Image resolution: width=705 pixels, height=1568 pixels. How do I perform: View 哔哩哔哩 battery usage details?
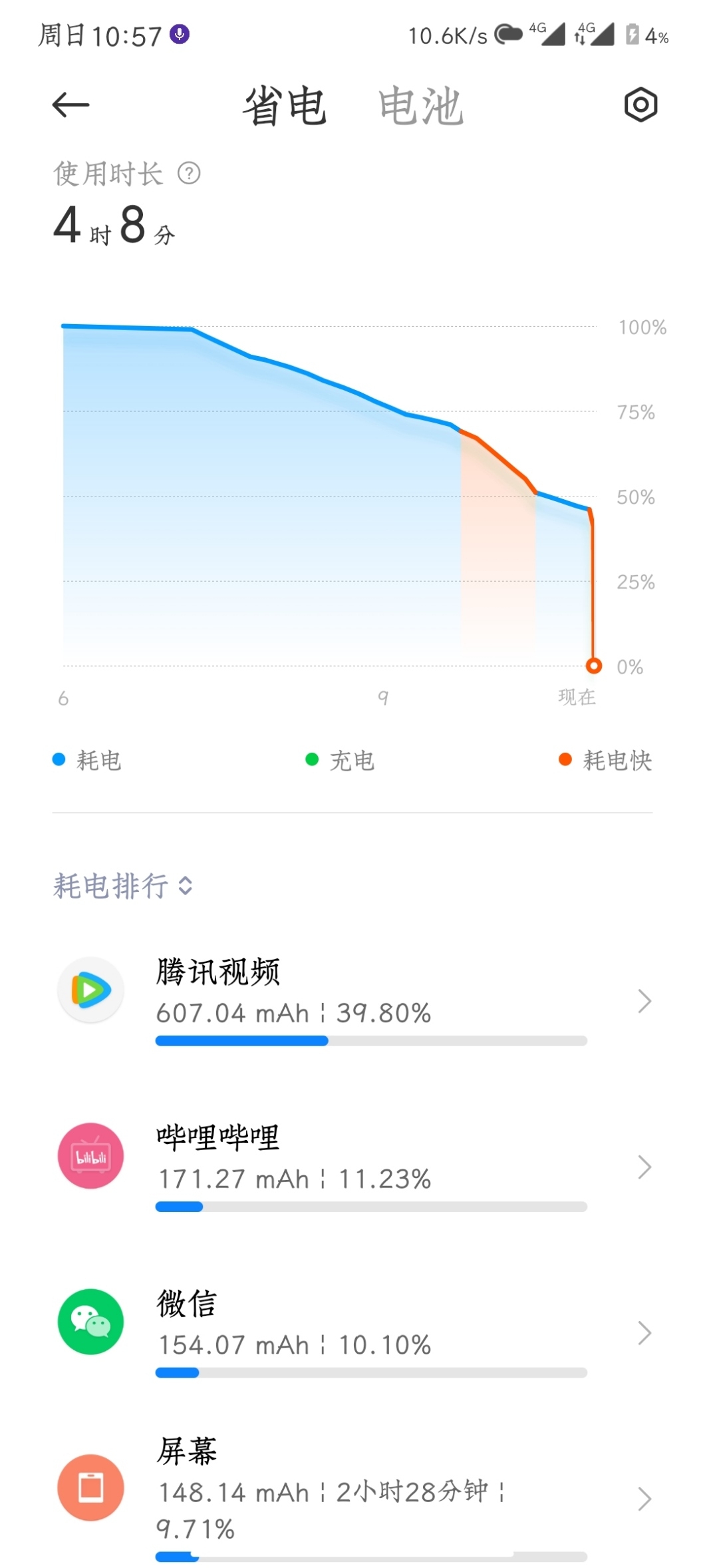click(x=352, y=1167)
